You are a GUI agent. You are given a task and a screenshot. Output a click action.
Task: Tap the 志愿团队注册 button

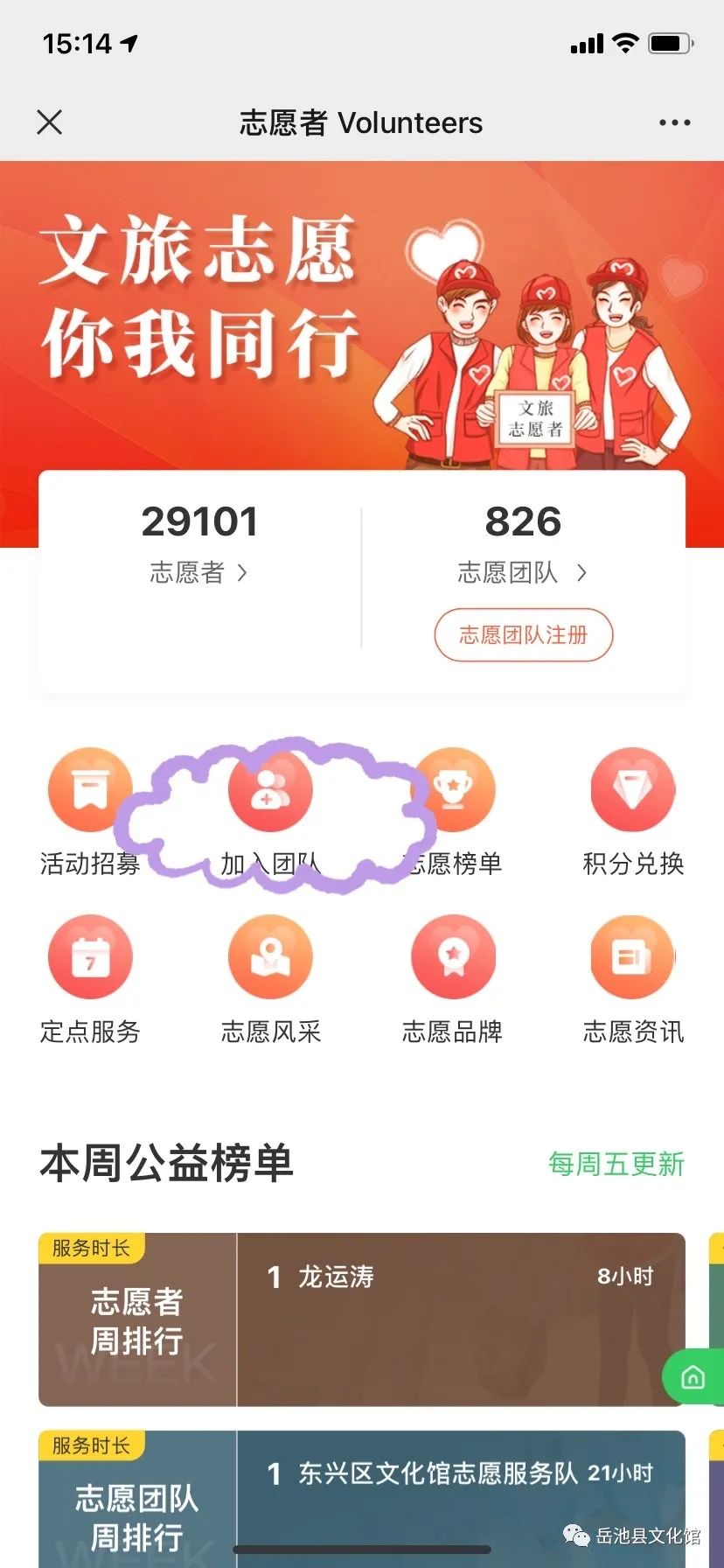[523, 635]
